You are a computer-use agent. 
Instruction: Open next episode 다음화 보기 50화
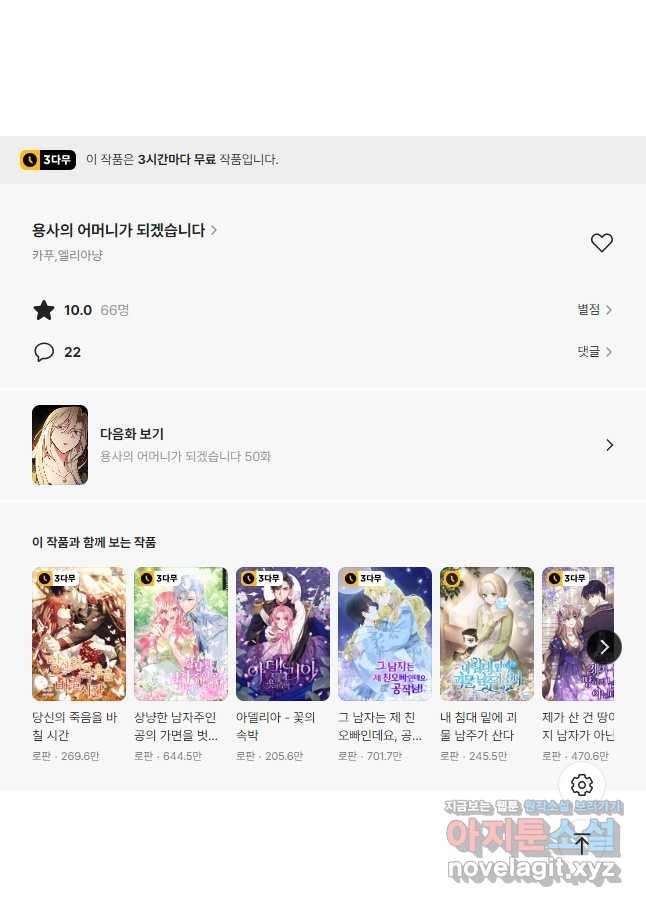(322, 445)
